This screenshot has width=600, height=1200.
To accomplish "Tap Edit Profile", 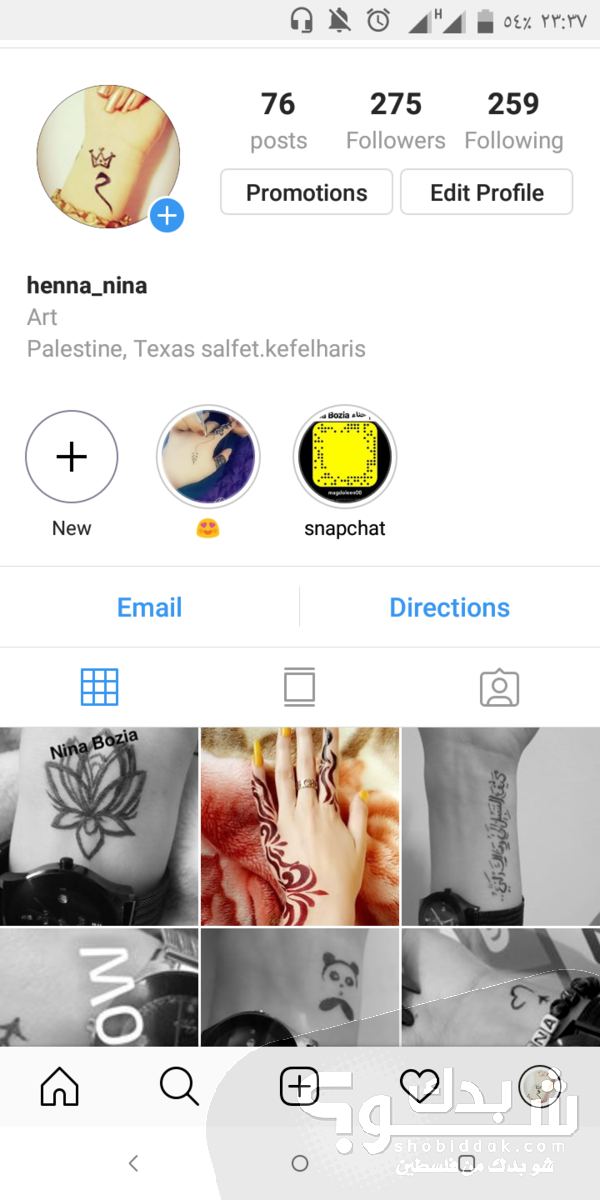I will (x=486, y=192).
